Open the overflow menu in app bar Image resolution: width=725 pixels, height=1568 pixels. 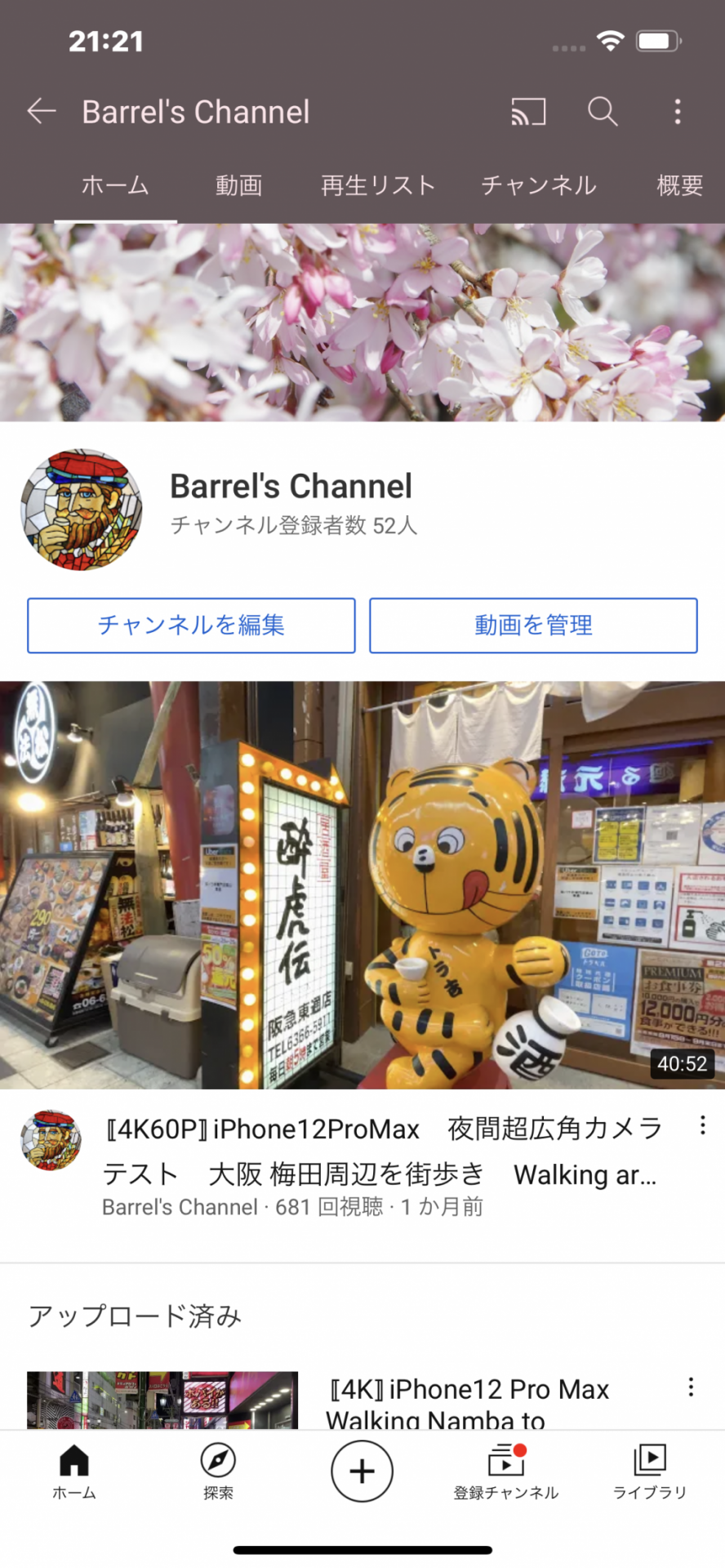coord(678,111)
